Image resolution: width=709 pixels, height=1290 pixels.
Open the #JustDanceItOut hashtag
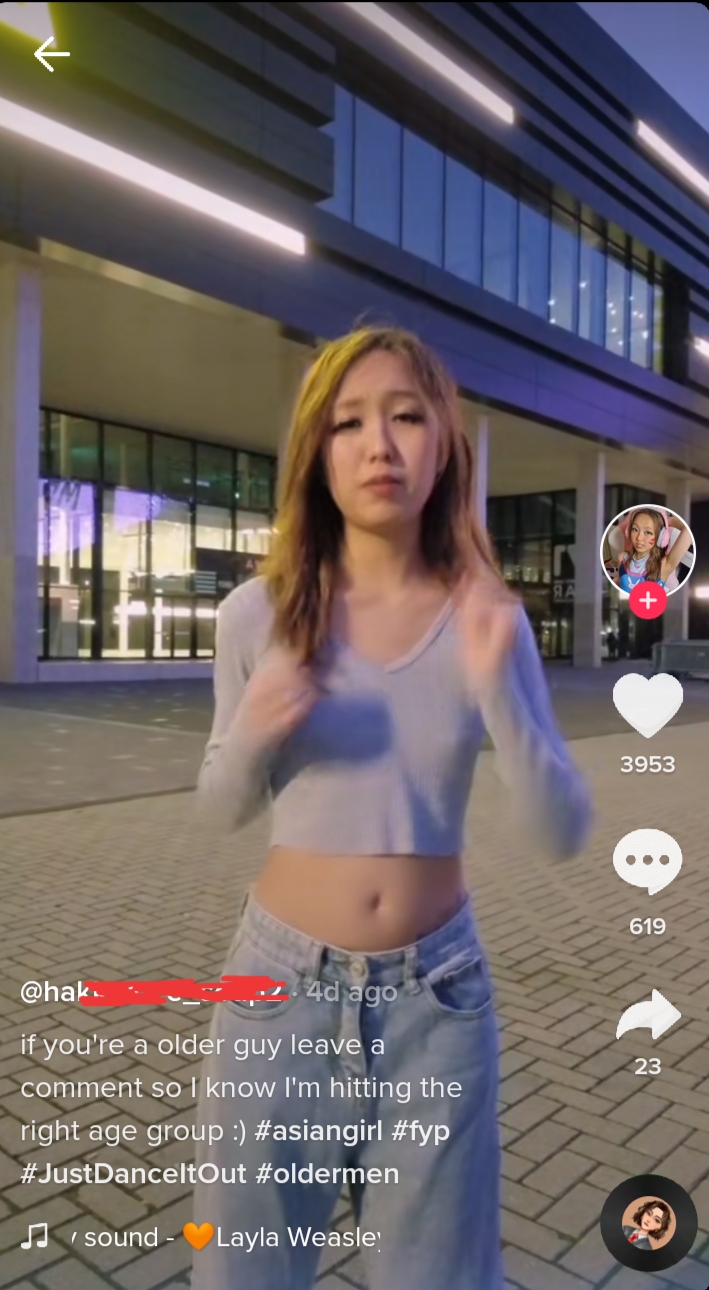(133, 1174)
